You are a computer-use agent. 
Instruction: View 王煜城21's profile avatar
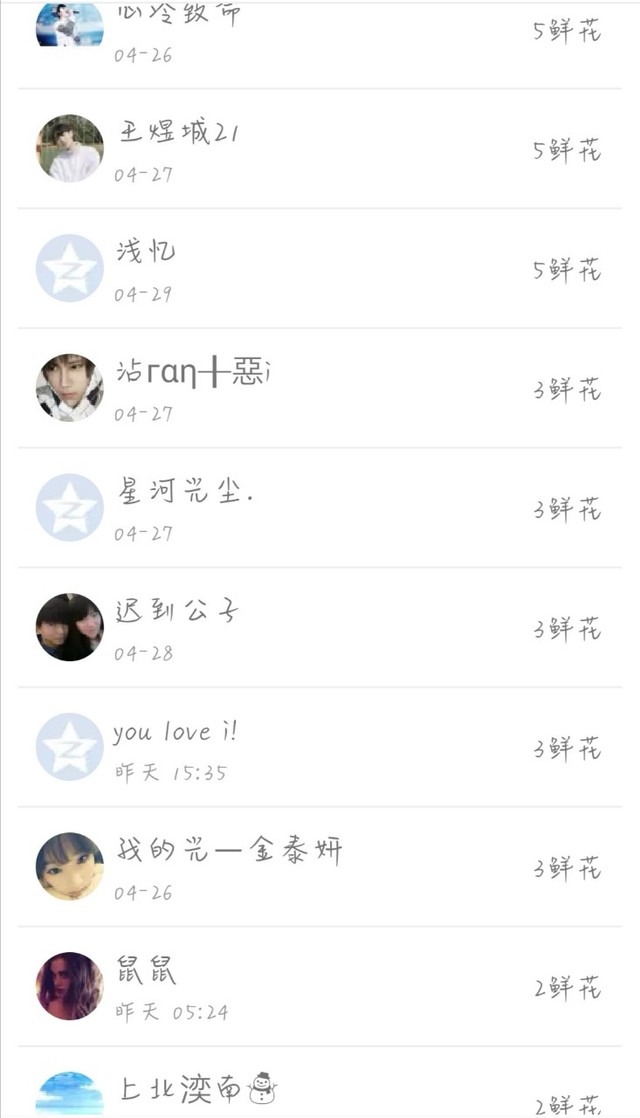click(70, 149)
